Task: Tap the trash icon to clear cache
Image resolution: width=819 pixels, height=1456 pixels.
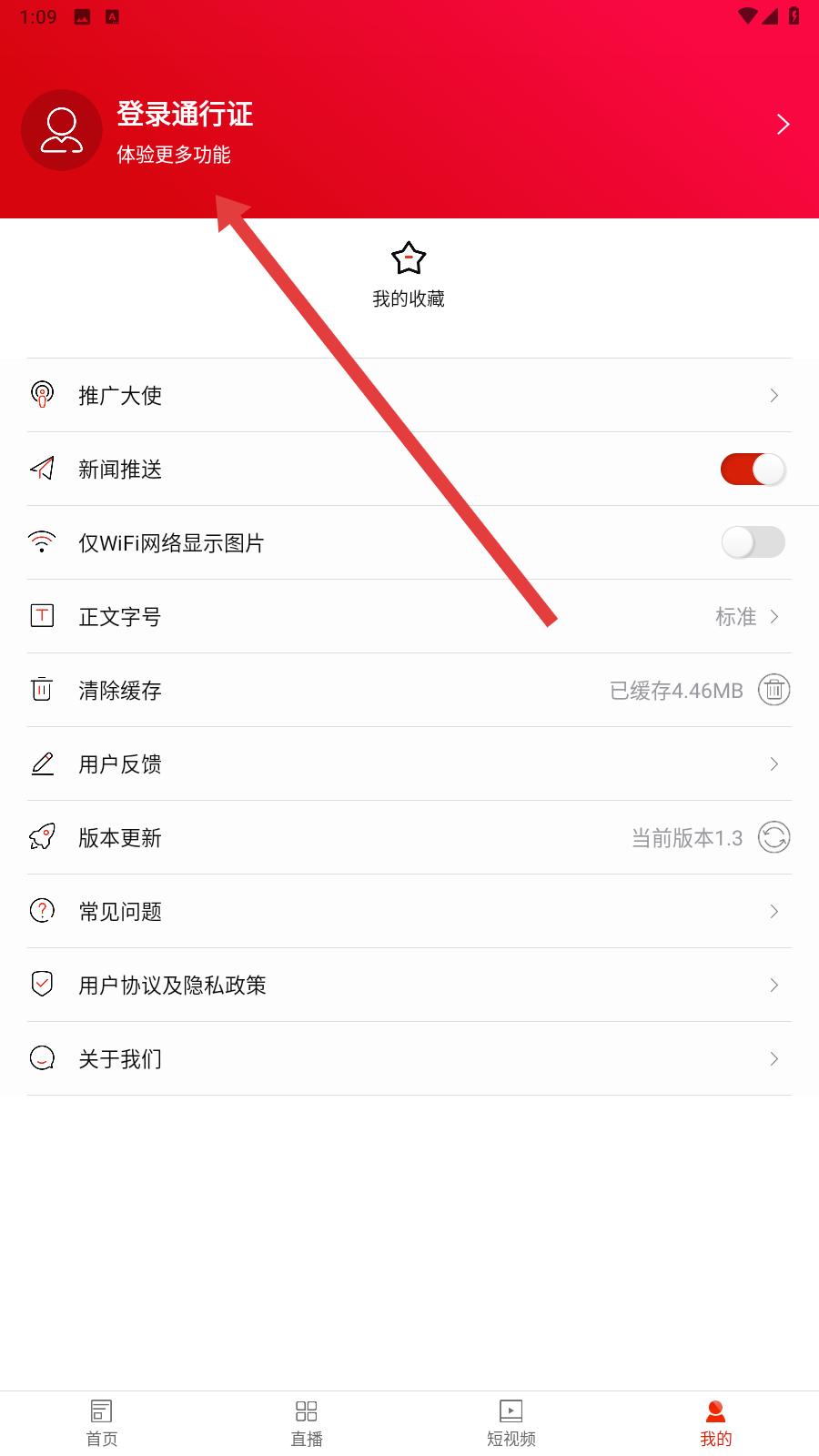Action: click(773, 691)
